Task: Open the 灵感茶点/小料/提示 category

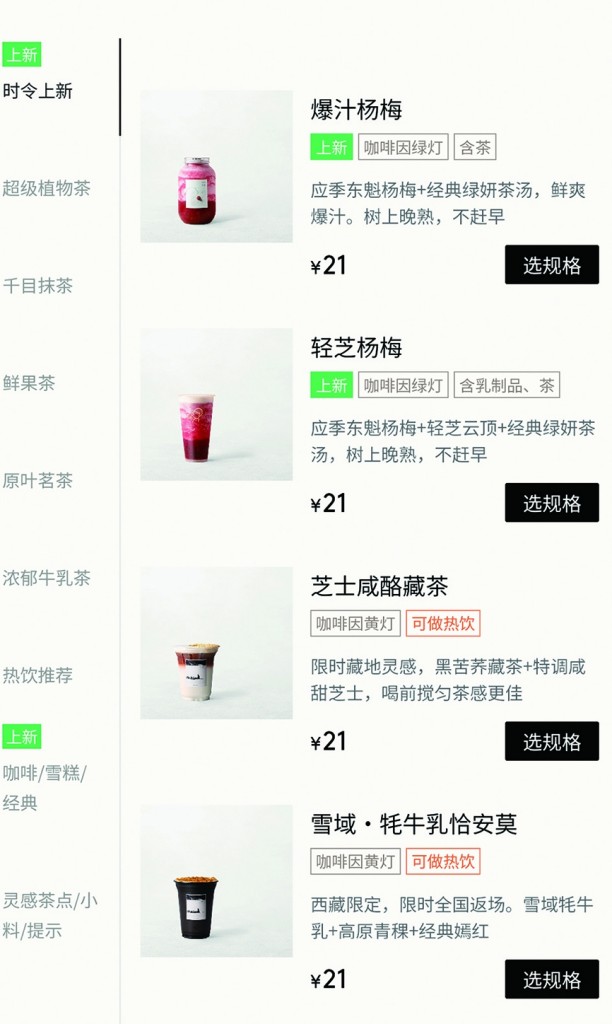Action: pyautogui.click(x=50, y=915)
